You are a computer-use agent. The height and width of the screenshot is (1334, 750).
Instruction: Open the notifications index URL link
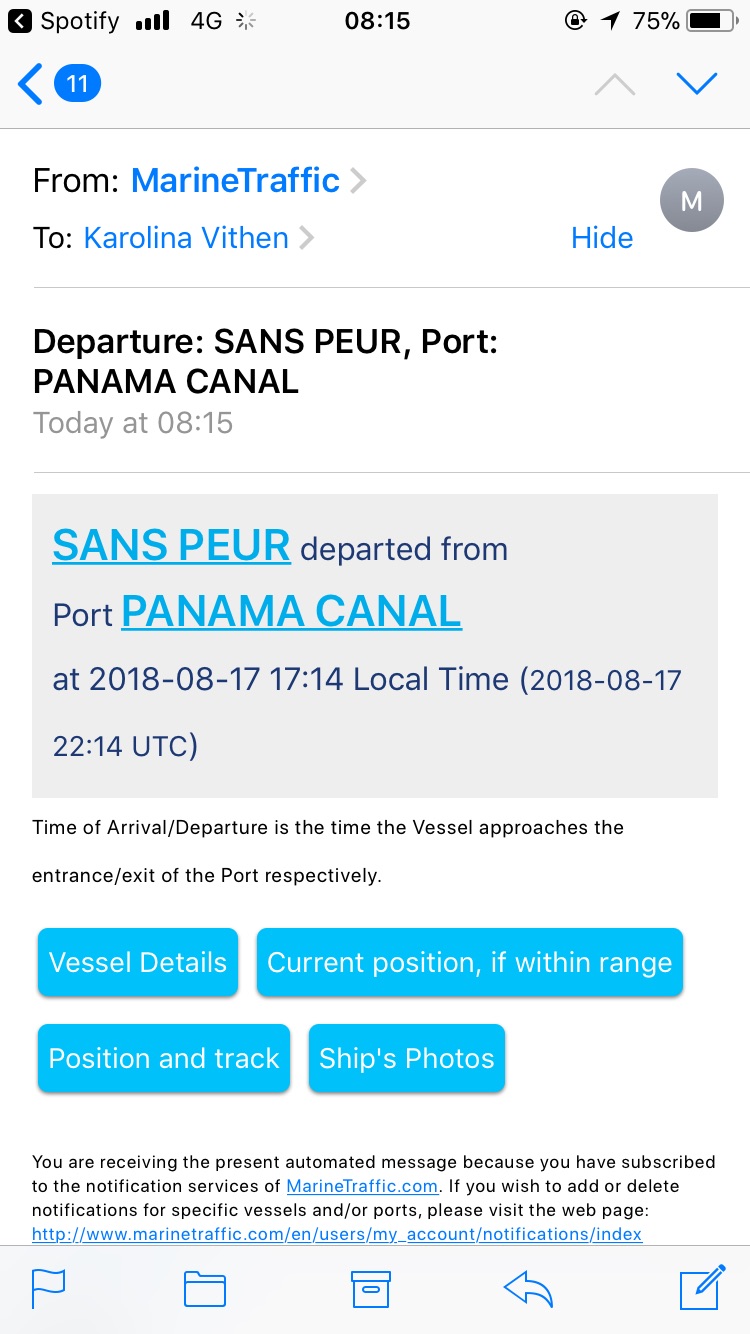click(x=337, y=1234)
